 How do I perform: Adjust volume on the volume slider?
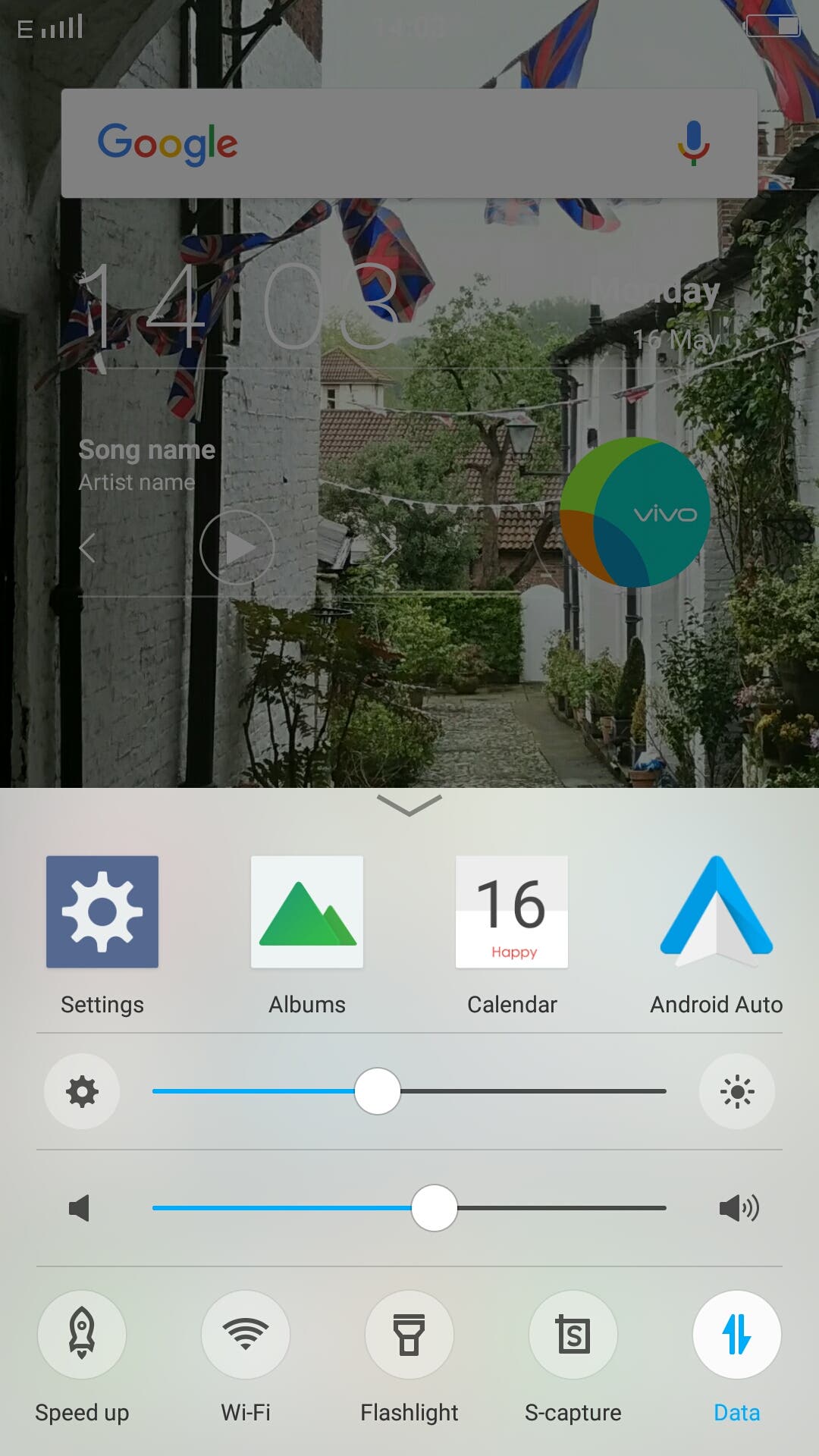pyautogui.click(x=409, y=1208)
